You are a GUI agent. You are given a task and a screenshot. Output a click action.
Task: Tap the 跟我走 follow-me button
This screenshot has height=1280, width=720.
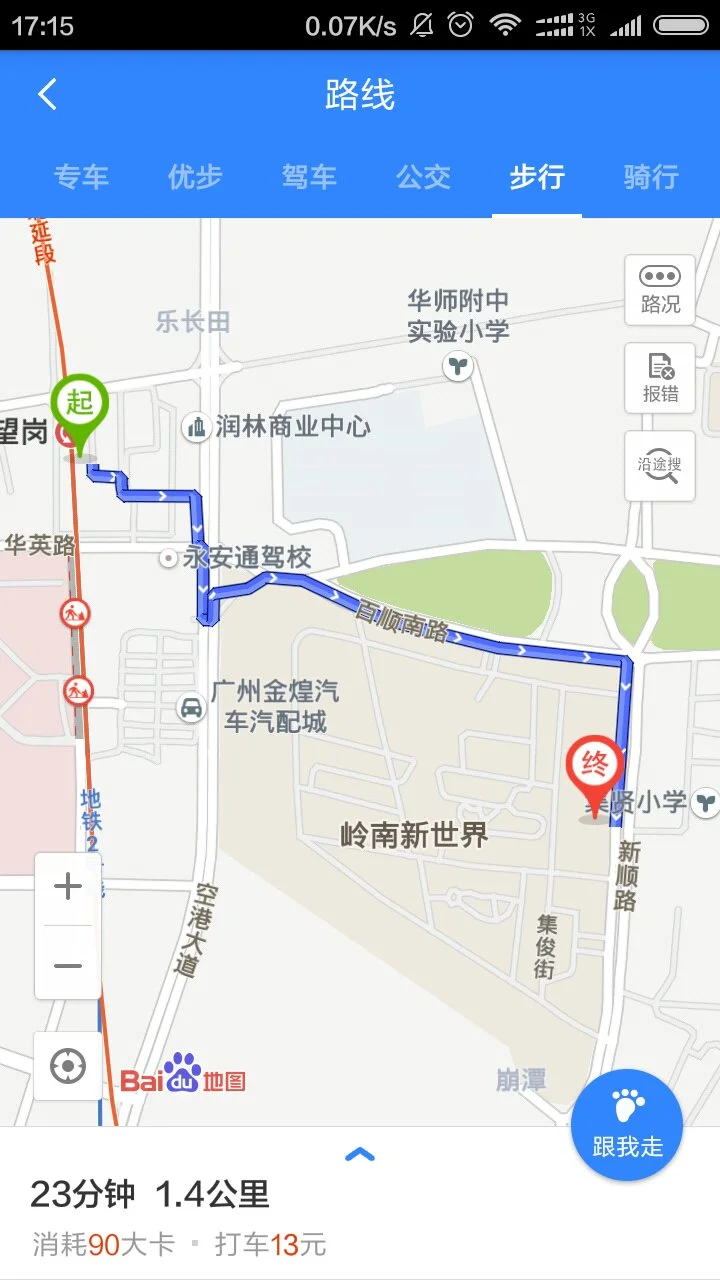pos(626,1125)
